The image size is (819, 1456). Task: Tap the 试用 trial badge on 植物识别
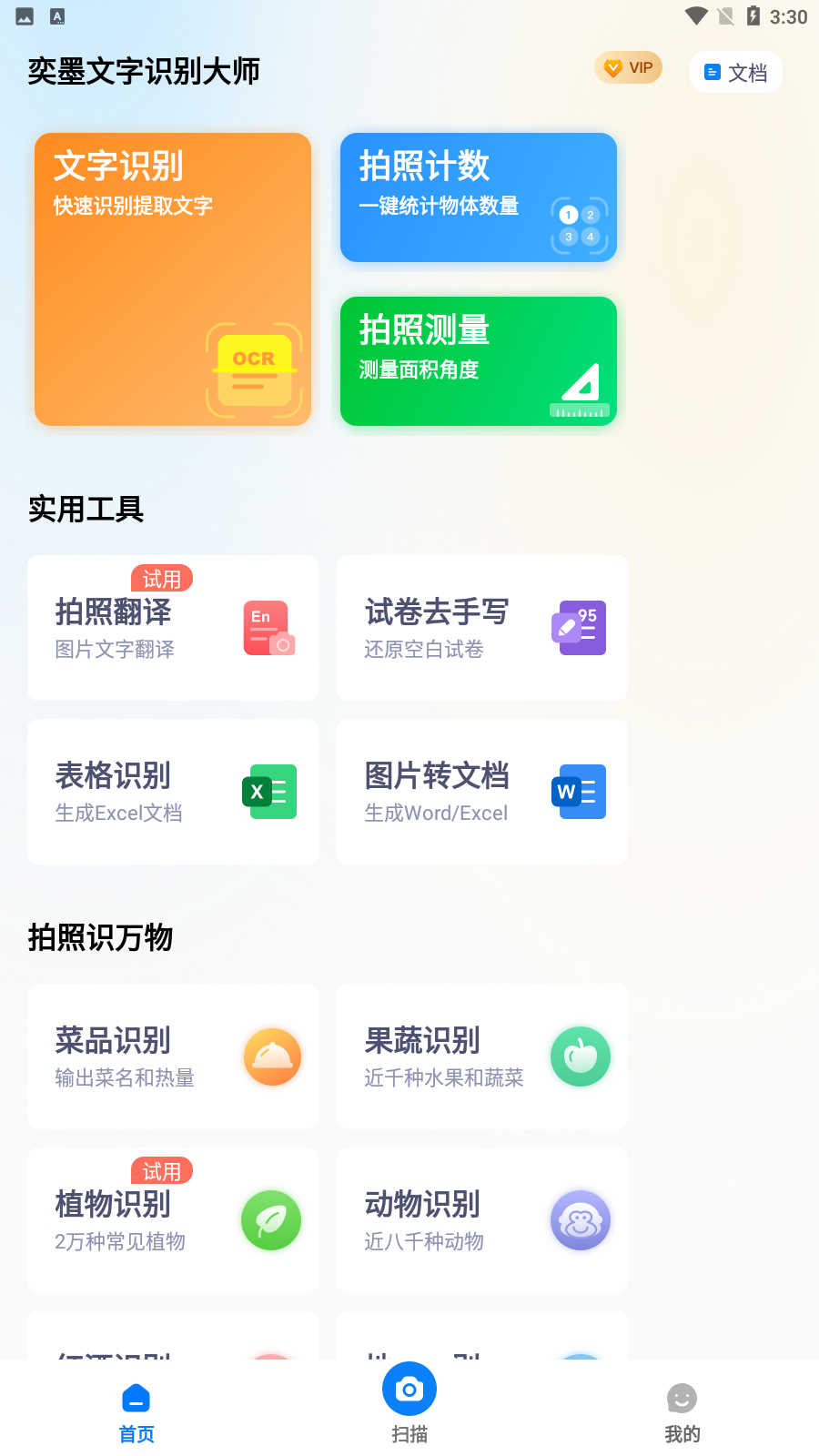point(161,1171)
